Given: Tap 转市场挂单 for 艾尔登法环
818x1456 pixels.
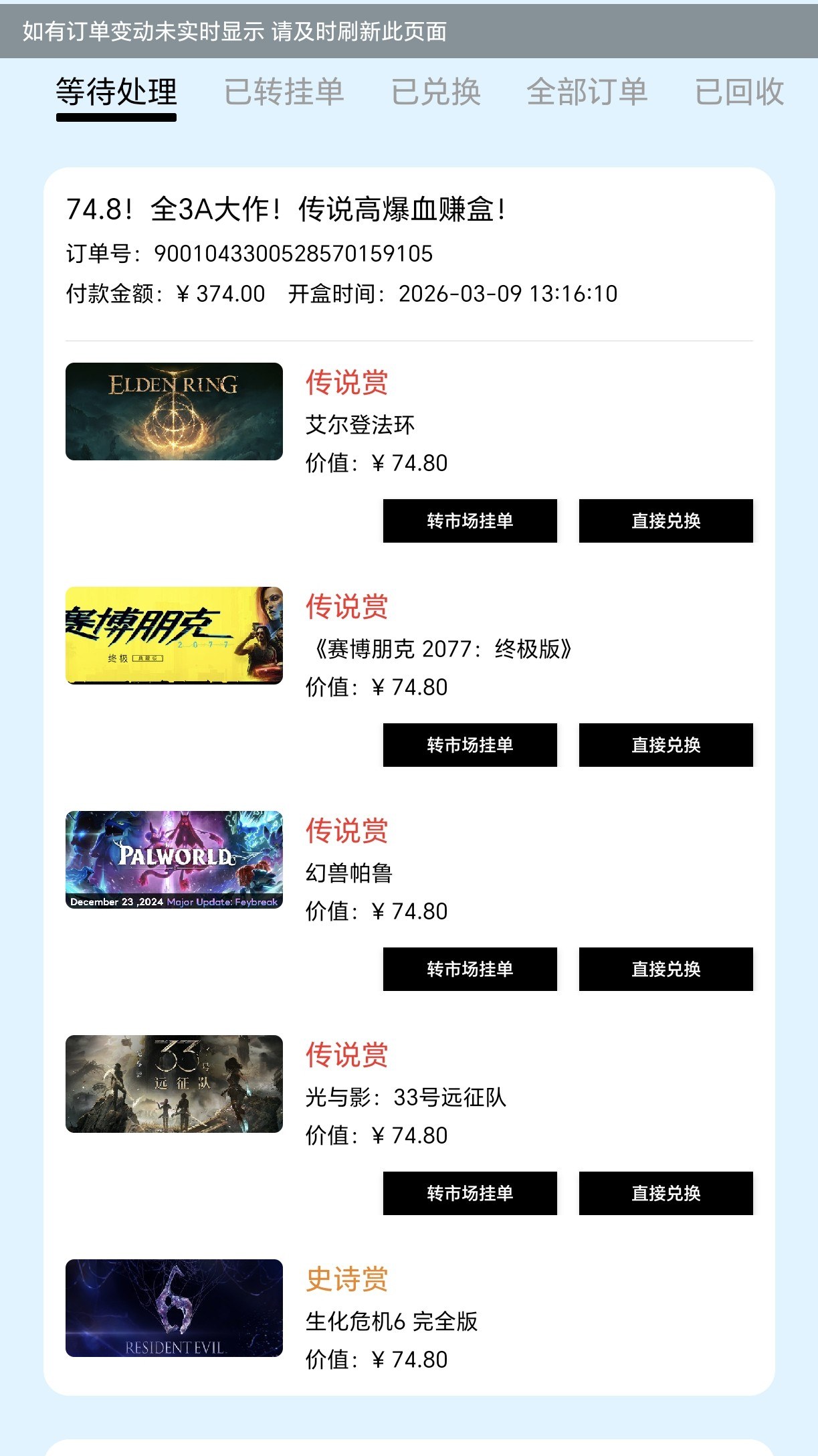Looking at the screenshot, I should [x=470, y=521].
